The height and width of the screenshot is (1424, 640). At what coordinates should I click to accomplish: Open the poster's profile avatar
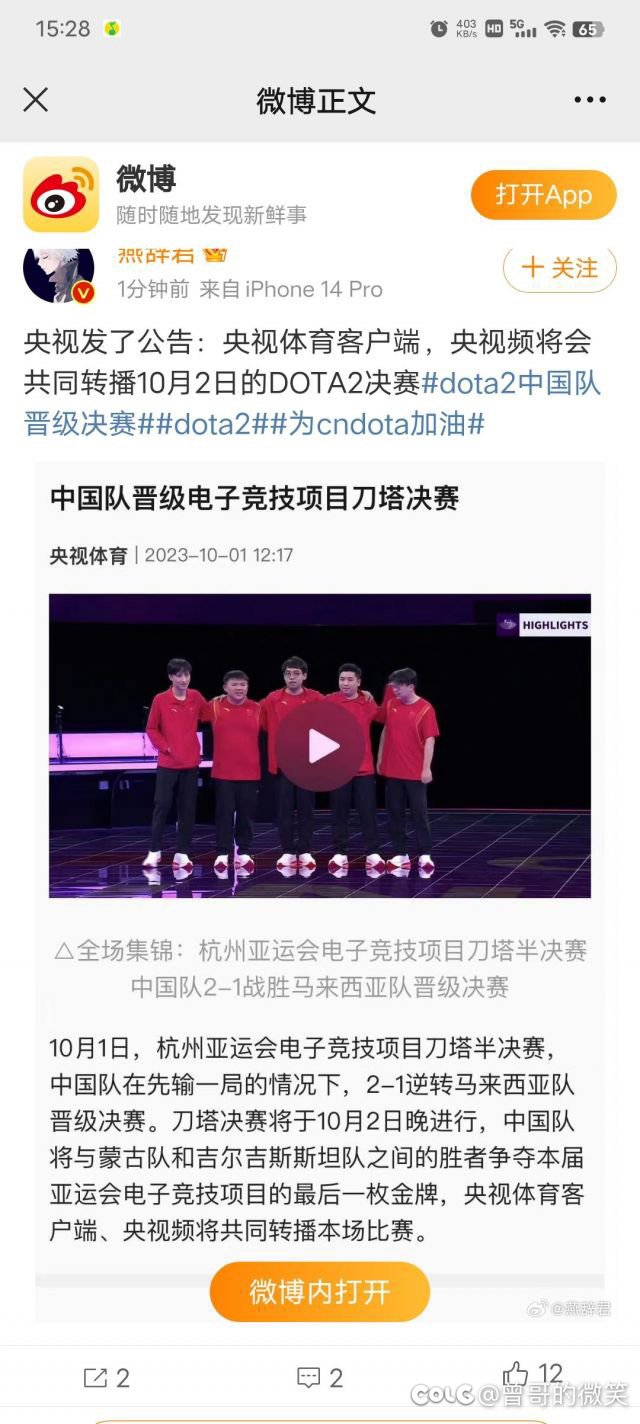pyautogui.click(x=59, y=272)
